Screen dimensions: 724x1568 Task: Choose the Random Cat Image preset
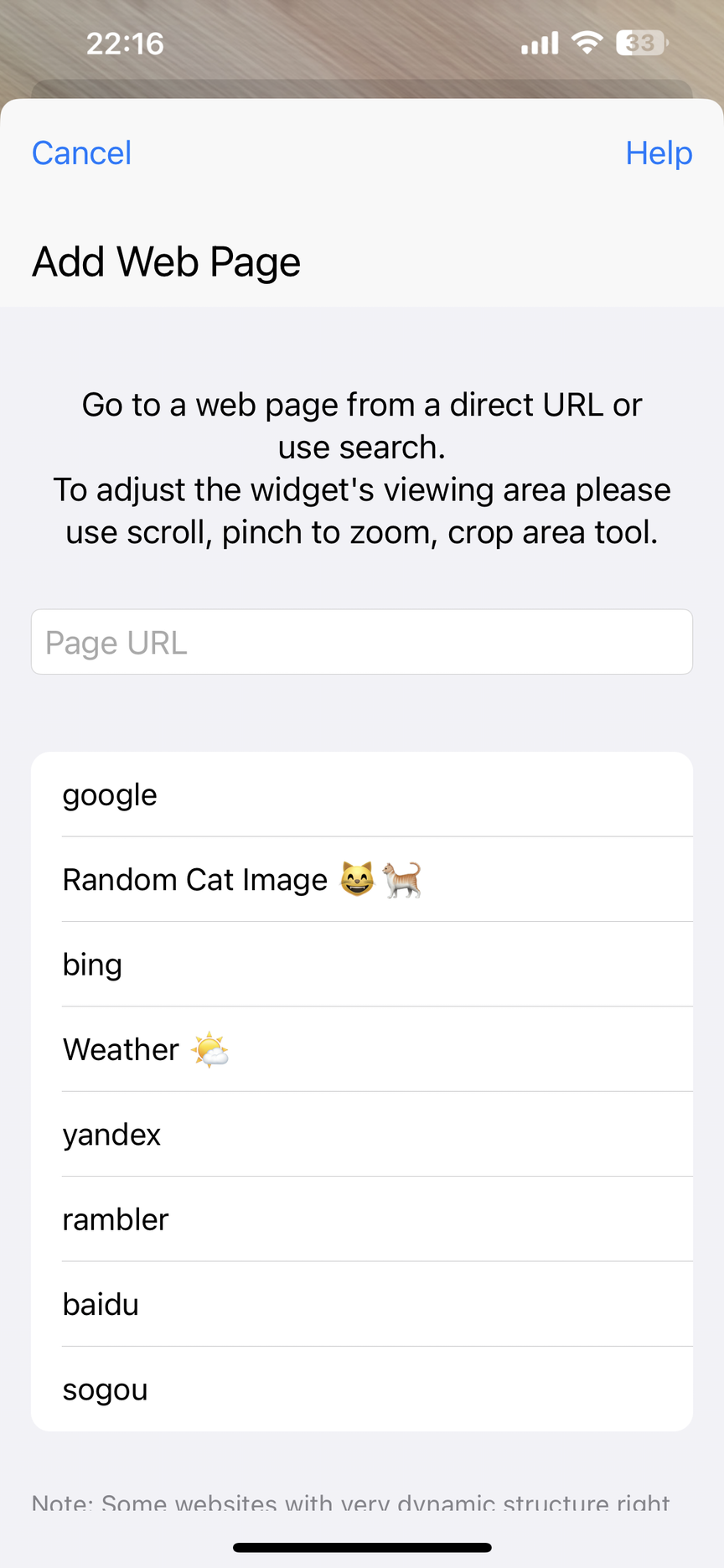(362, 880)
